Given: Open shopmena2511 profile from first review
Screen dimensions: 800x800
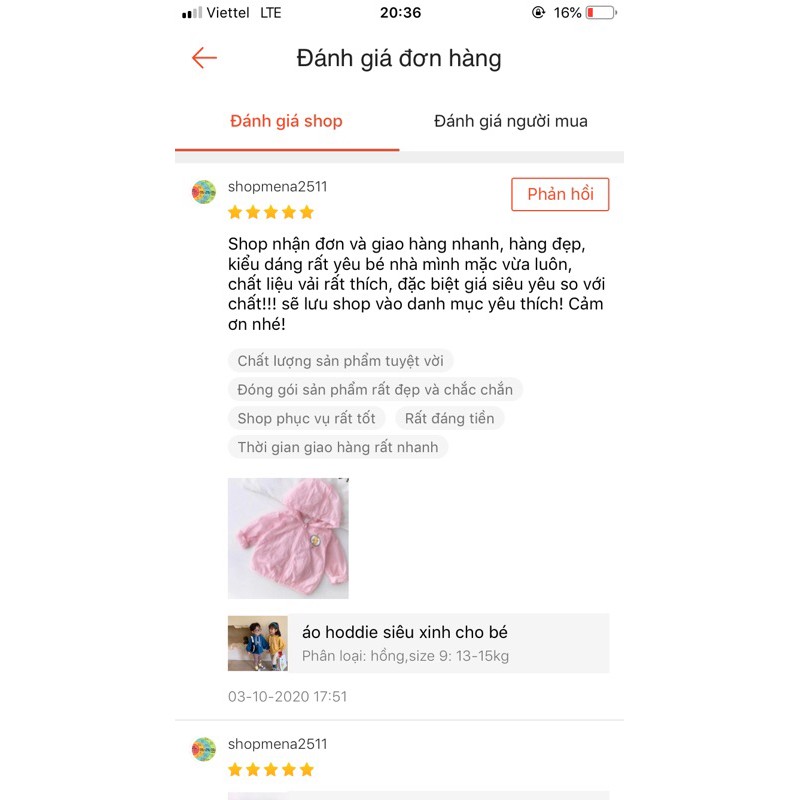Looking at the screenshot, I should [277, 187].
